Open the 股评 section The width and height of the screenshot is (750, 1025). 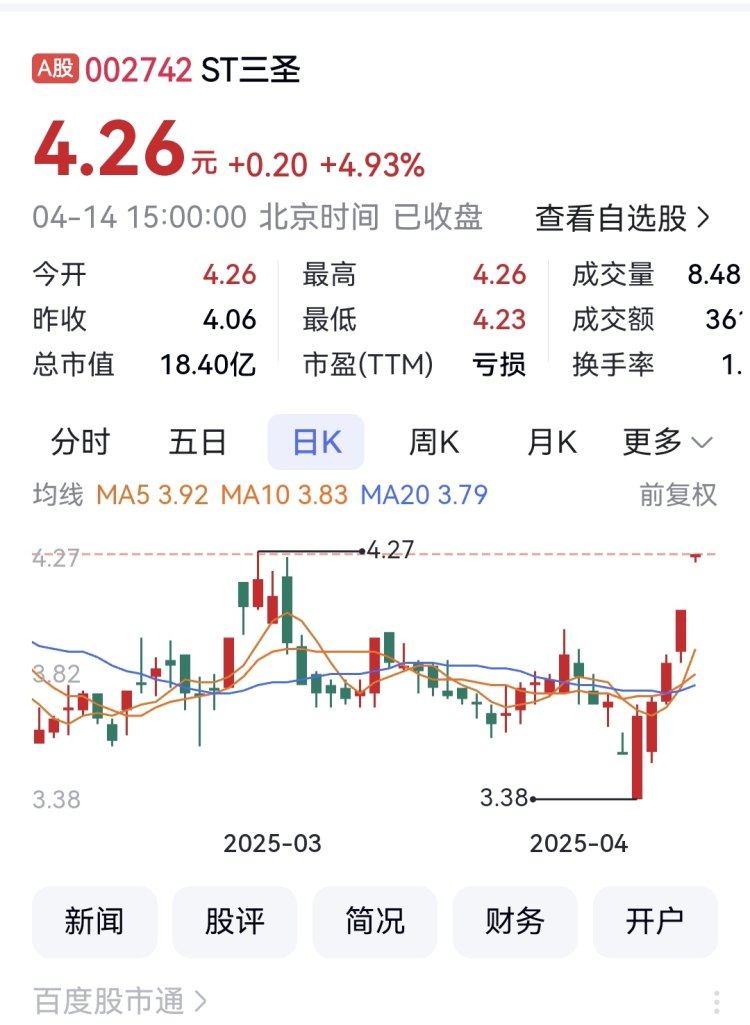235,921
